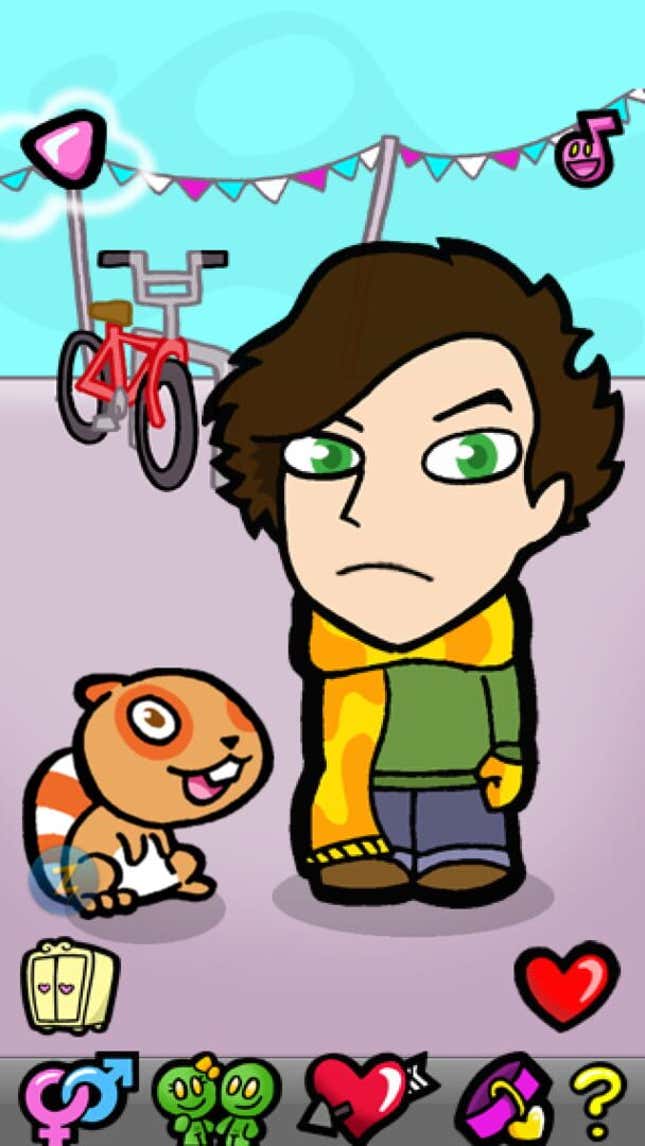Open the wardrobe closet
This screenshot has width=645, height=1146.
(x=68, y=986)
